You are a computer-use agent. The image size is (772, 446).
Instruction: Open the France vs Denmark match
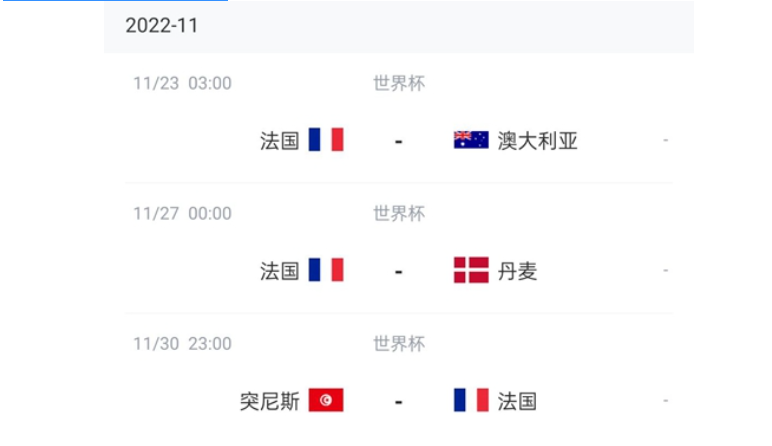pyautogui.click(x=398, y=271)
